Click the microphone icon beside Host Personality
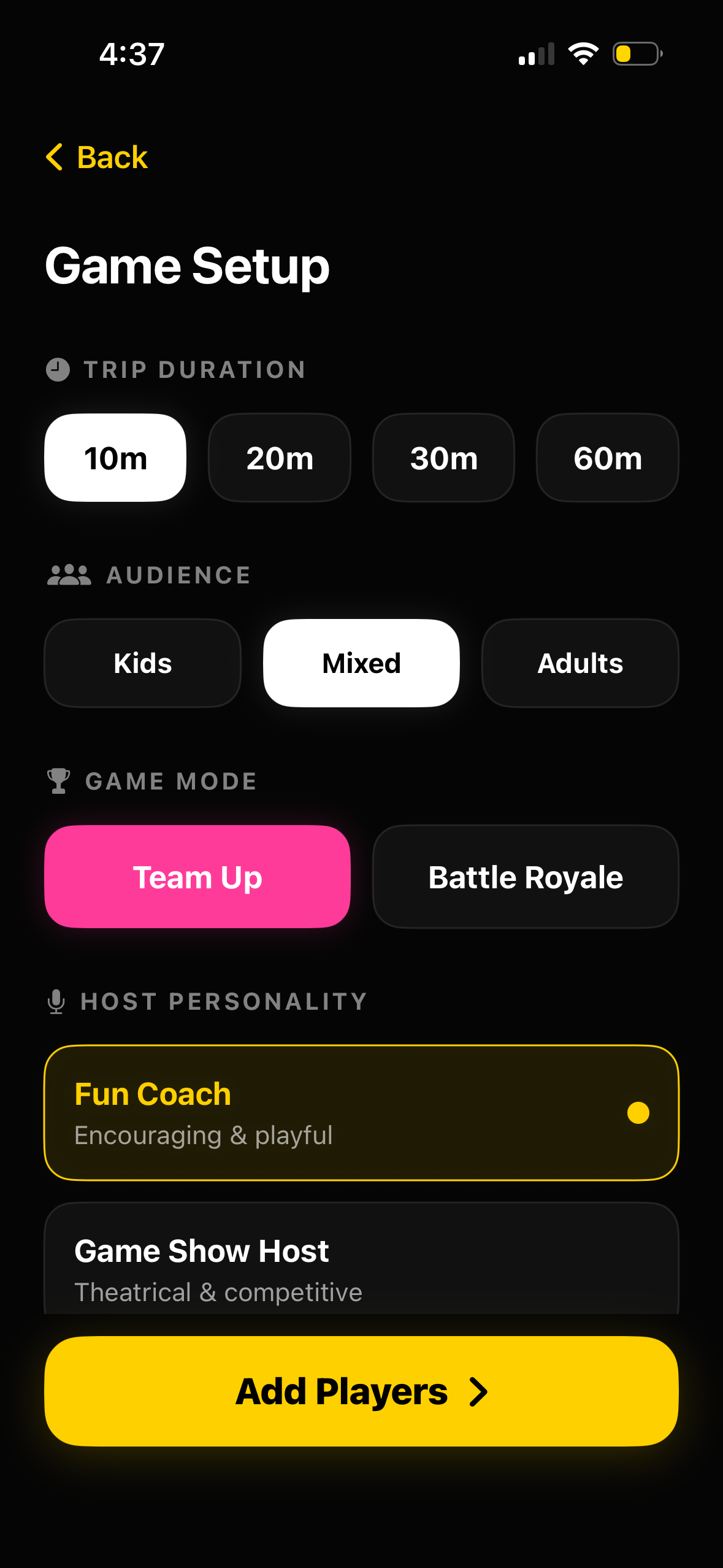Viewport: 723px width, 1568px height. coord(57,1000)
